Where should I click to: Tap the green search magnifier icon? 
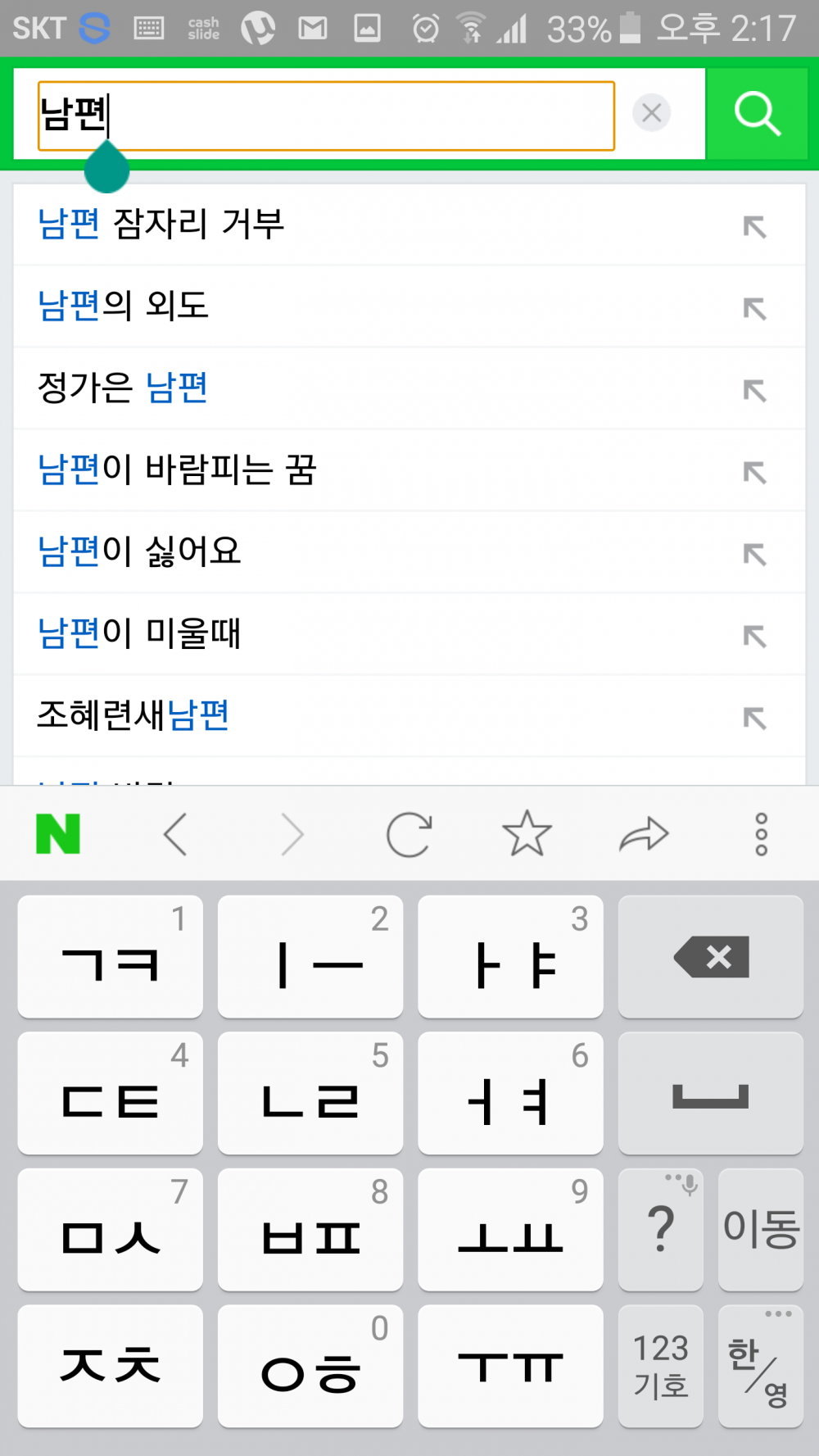755,114
